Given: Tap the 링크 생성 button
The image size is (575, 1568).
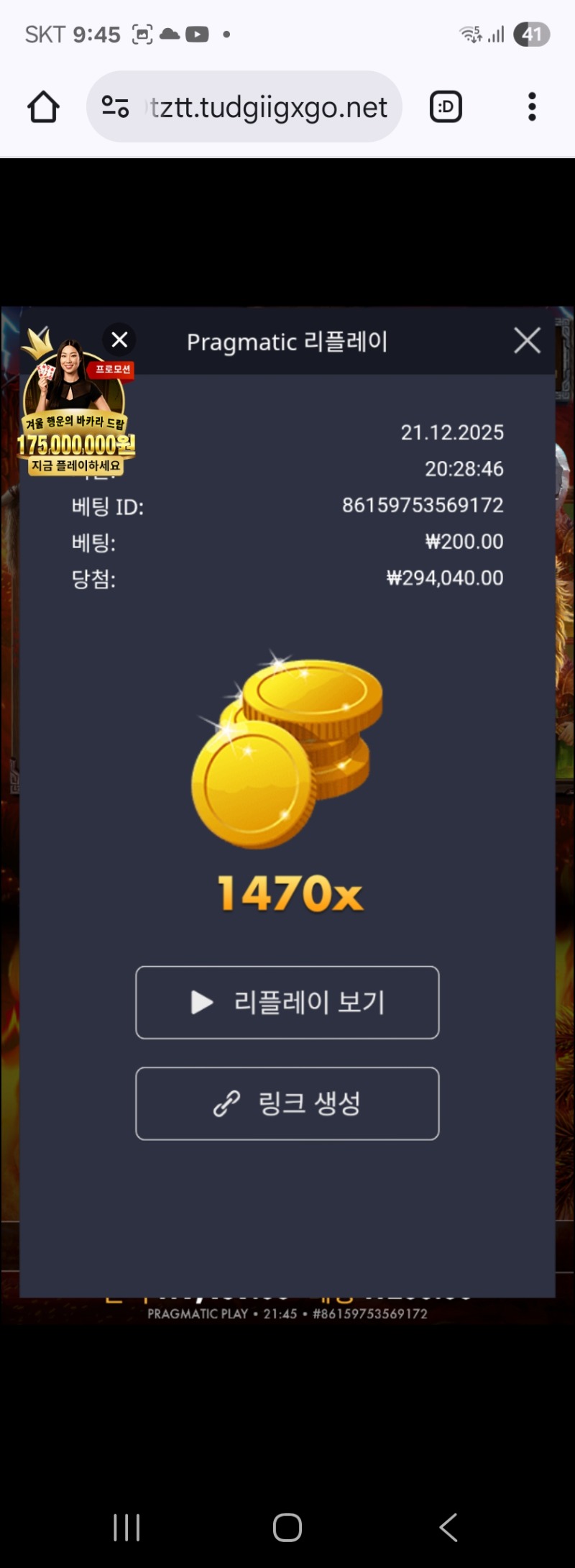Looking at the screenshot, I should [x=287, y=1103].
